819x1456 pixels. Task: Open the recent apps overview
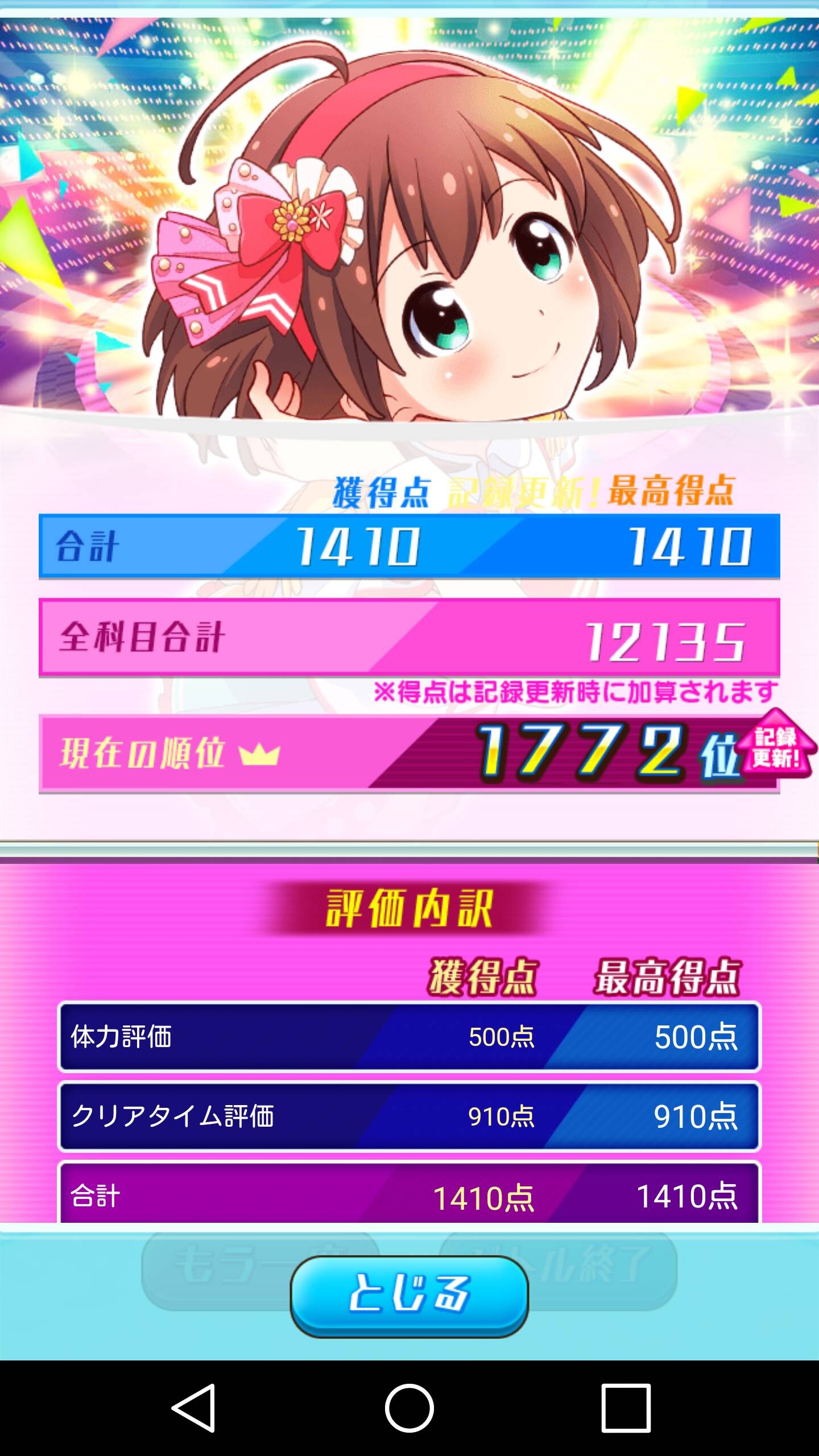pyautogui.click(x=626, y=1408)
